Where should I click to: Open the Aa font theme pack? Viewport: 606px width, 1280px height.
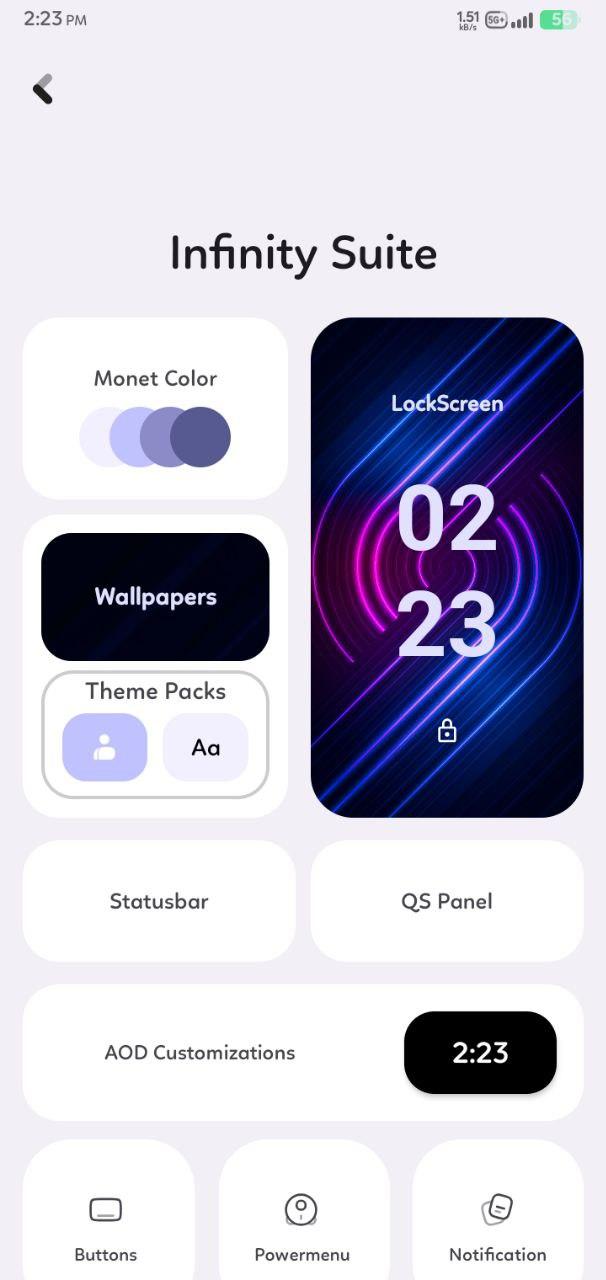coord(205,747)
